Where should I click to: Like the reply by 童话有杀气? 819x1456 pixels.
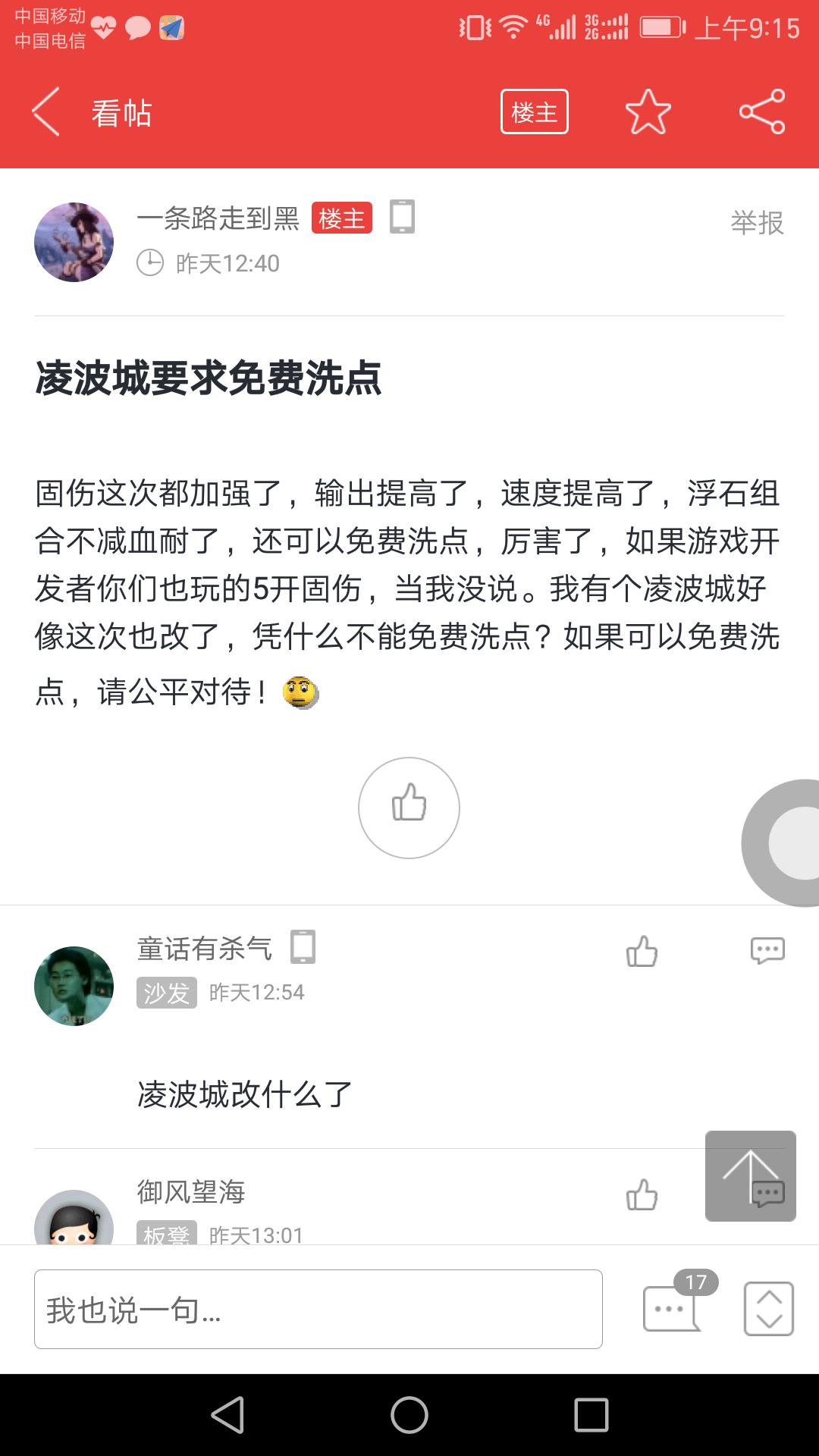tap(642, 951)
